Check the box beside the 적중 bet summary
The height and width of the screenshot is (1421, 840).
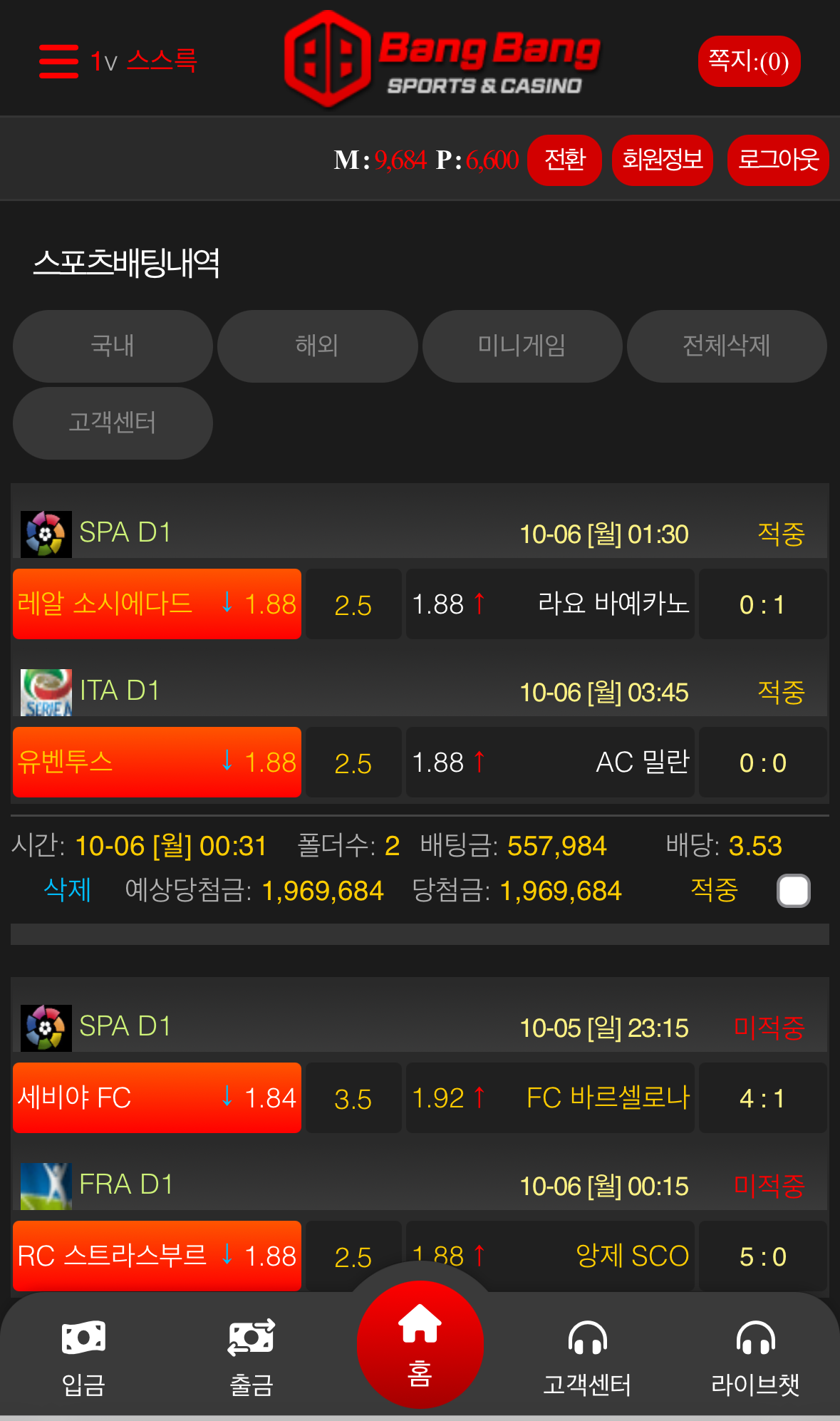[794, 891]
